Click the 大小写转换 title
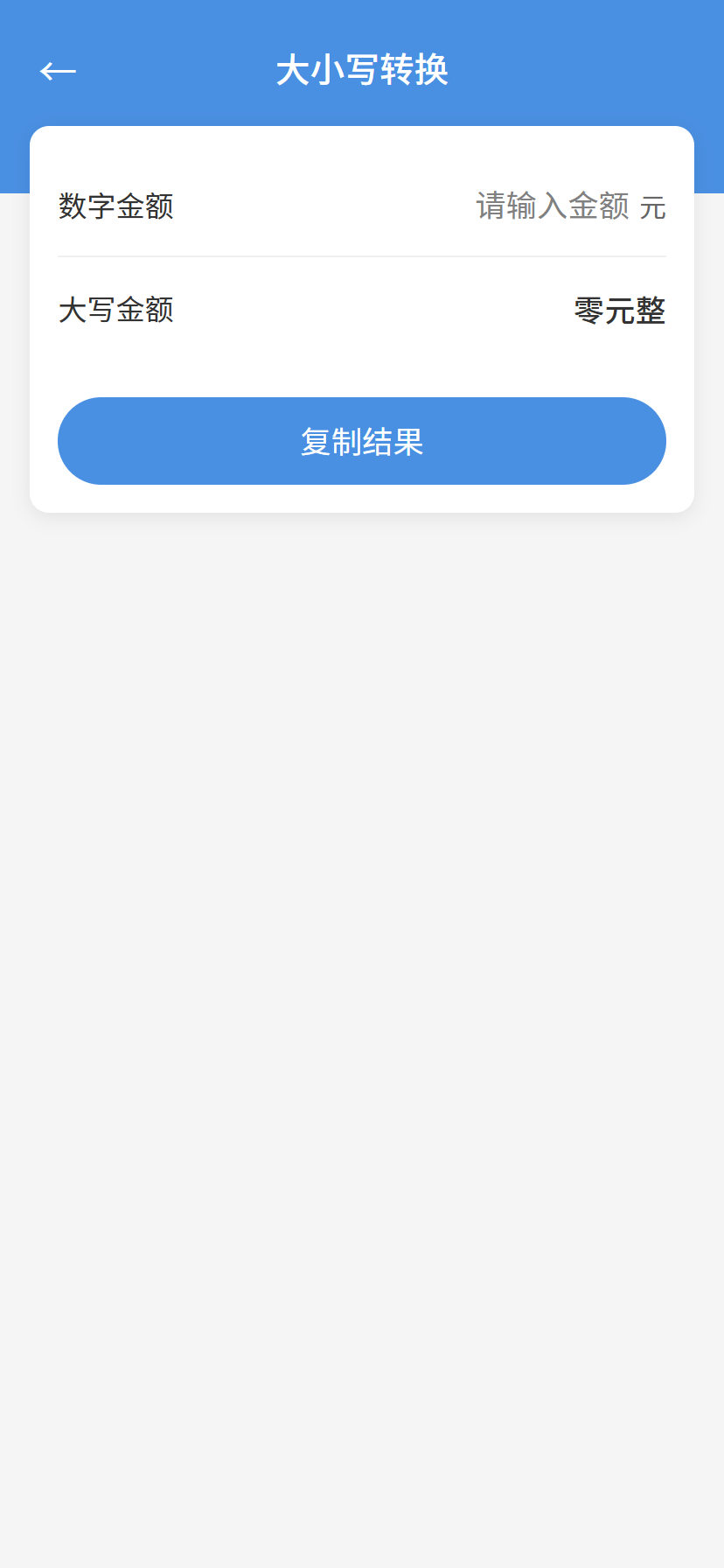Screen dimensions: 724x1568 tap(362, 71)
